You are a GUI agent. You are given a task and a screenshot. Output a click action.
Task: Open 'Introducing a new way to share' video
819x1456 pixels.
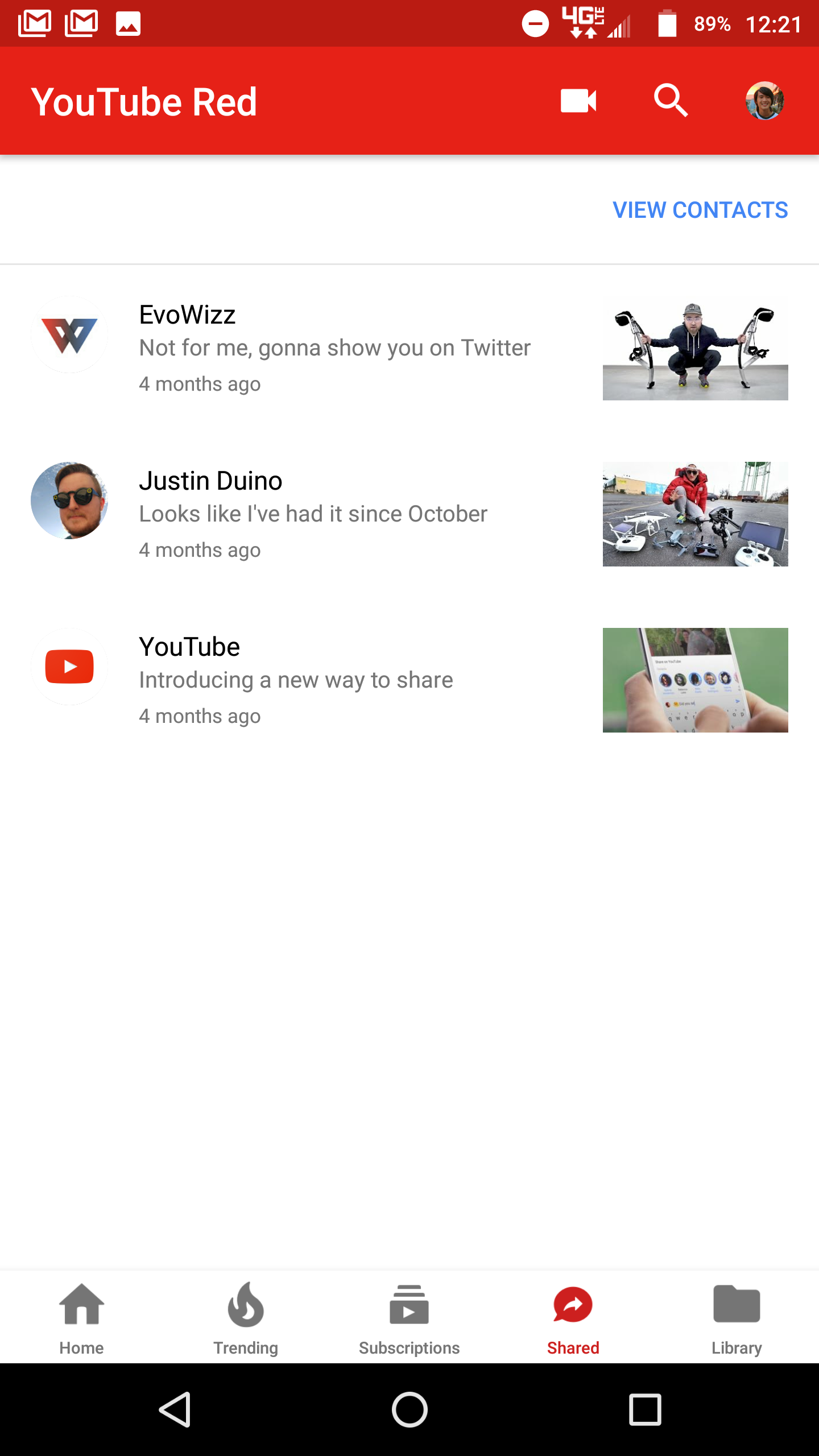tap(296, 680)
